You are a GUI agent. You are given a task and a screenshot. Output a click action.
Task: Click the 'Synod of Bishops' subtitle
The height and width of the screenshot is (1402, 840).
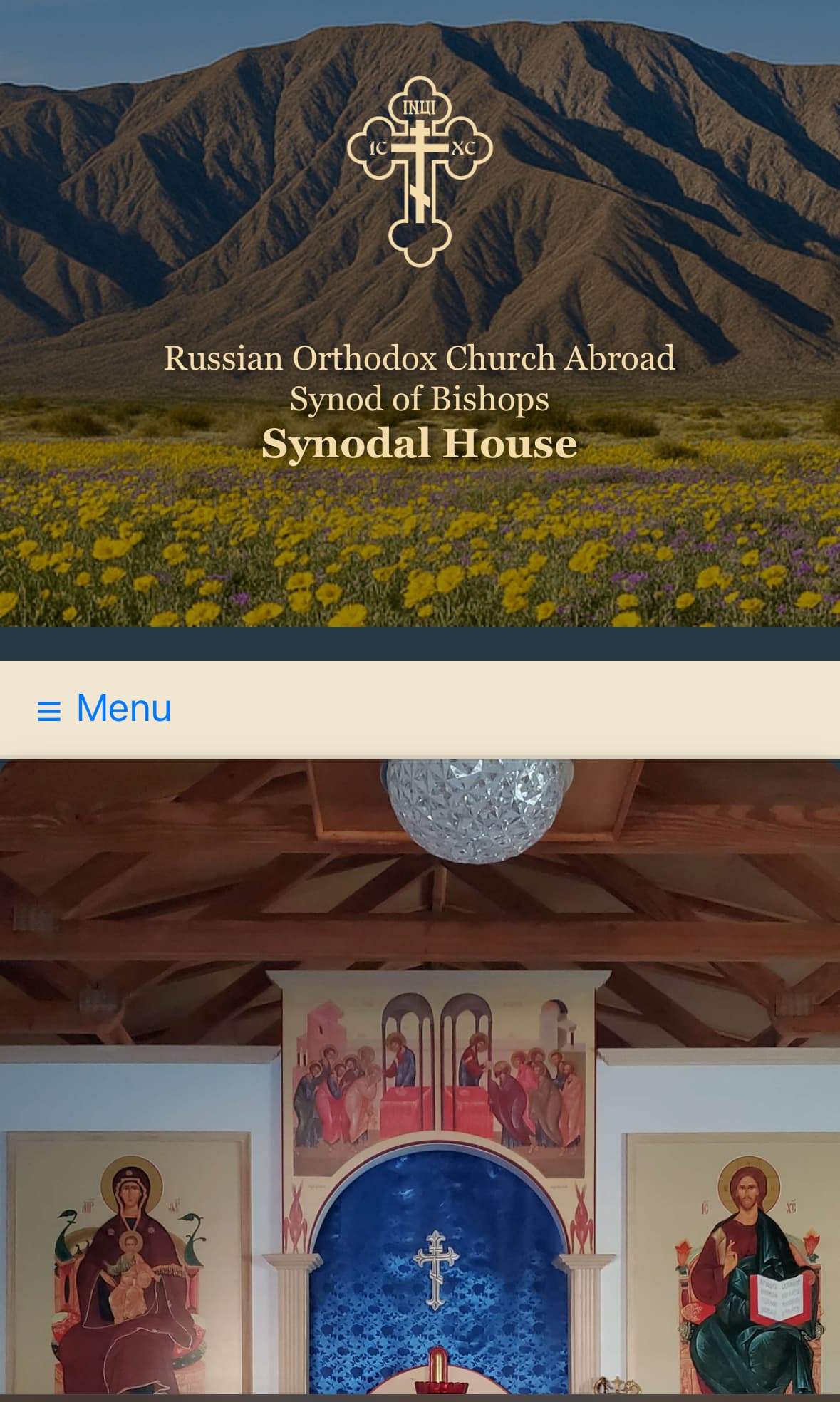420,399
